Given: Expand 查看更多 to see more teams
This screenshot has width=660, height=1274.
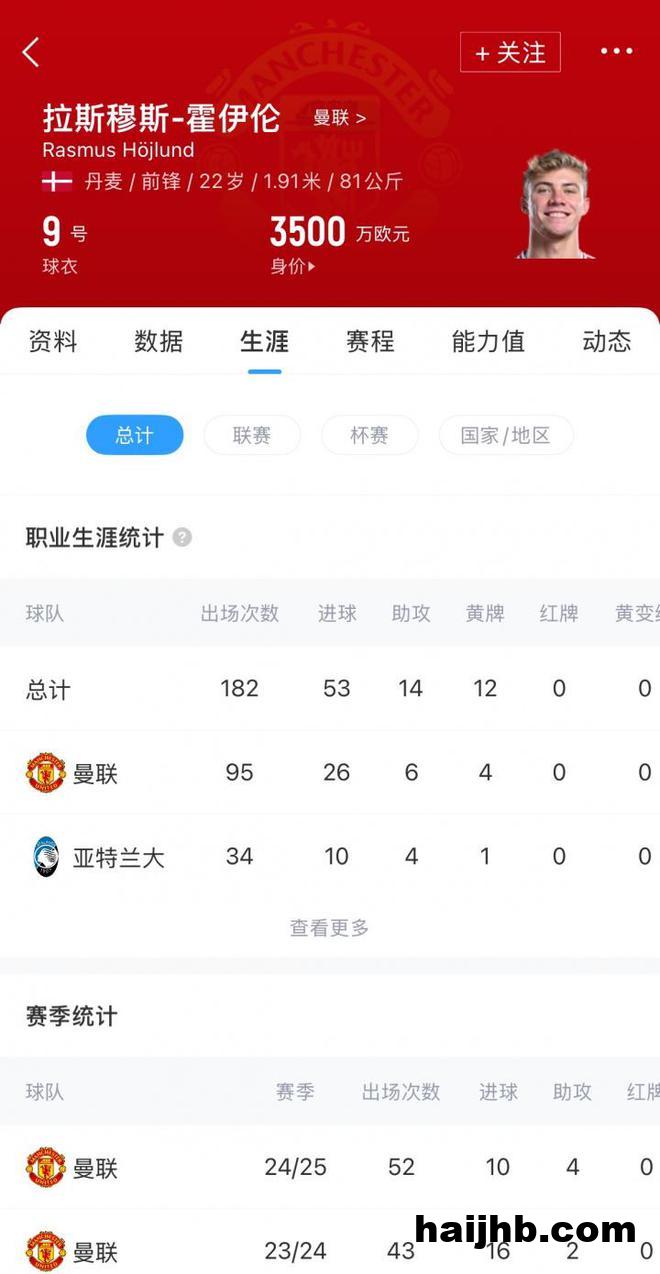Looking at the screenshot, I should coord(330,928).
